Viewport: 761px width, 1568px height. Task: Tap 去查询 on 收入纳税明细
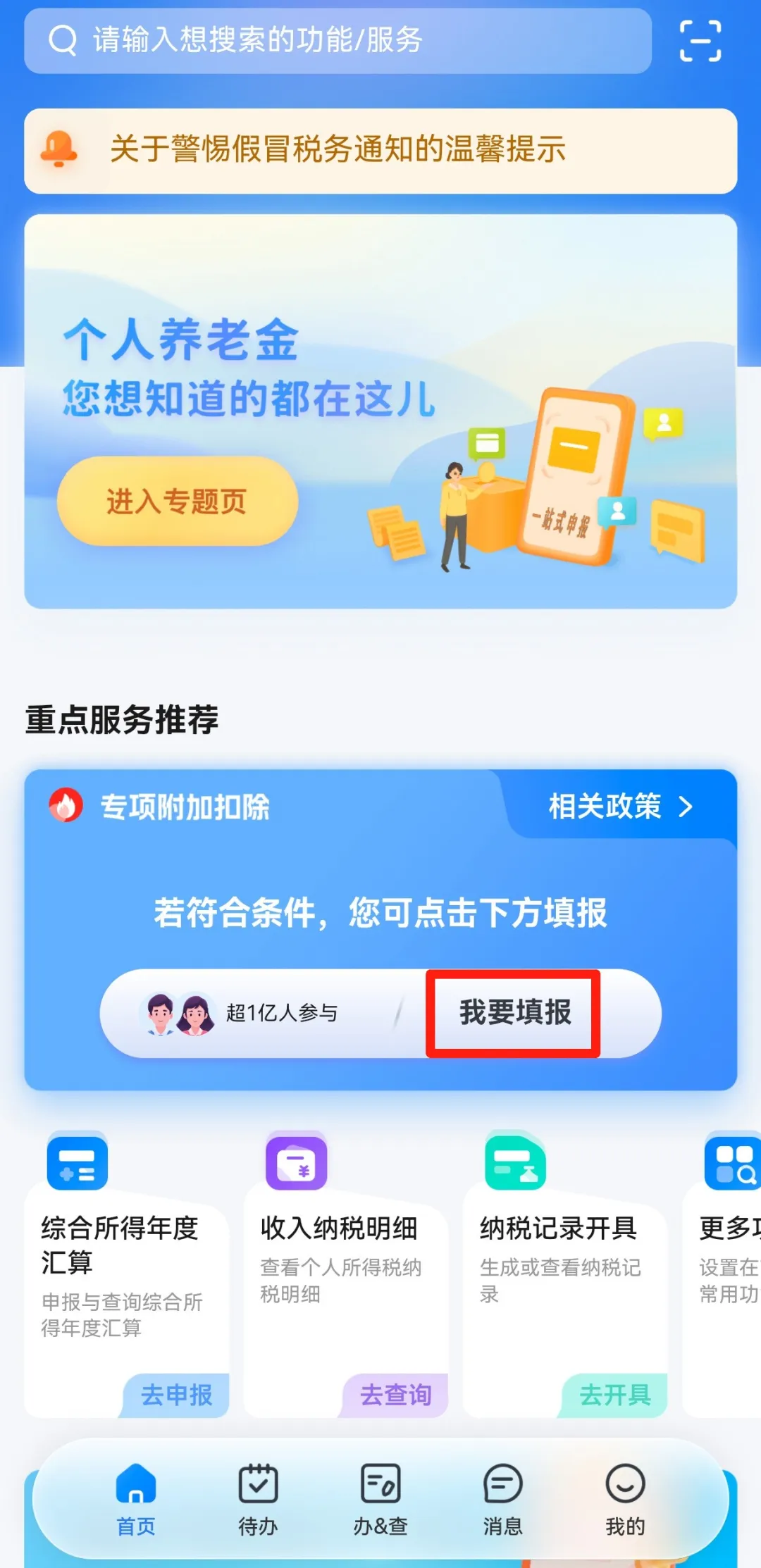tap(396, 1395)
